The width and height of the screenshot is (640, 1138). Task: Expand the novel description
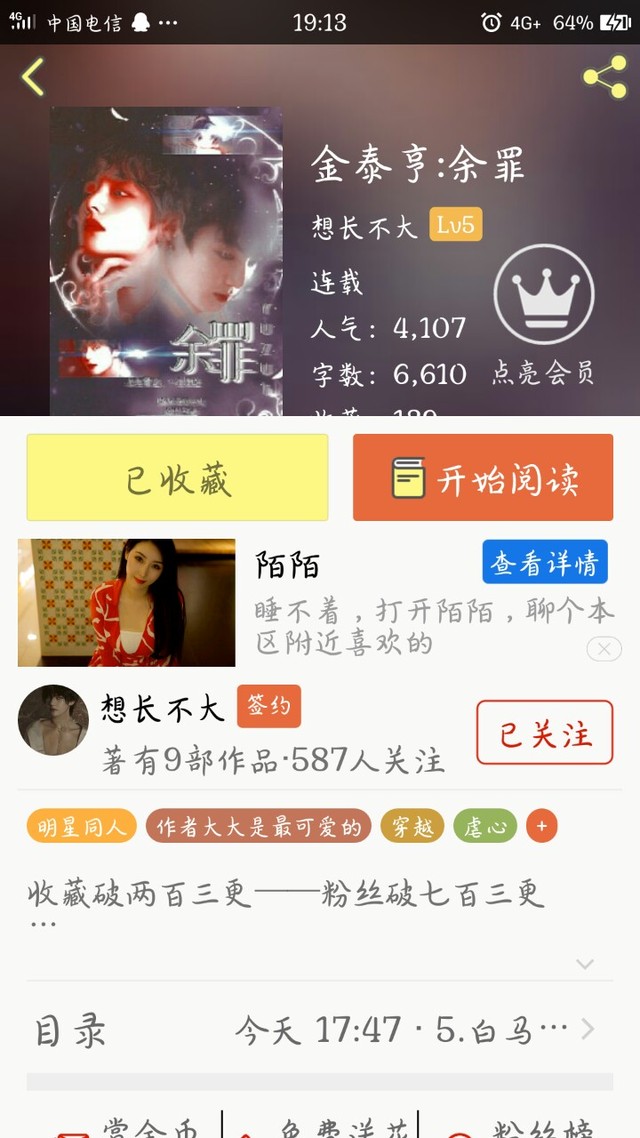[x=585, y=964]
